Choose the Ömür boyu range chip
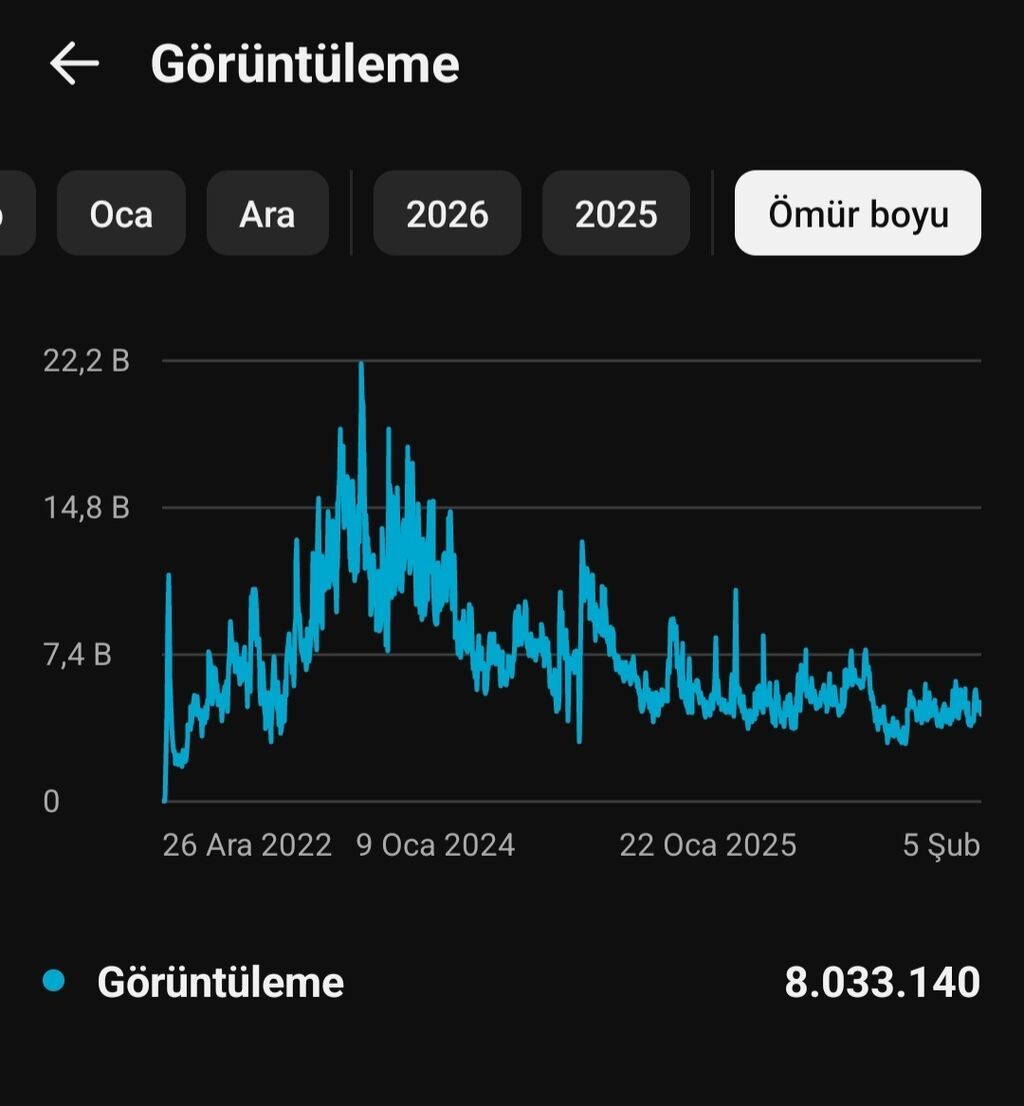 point(858,213)
